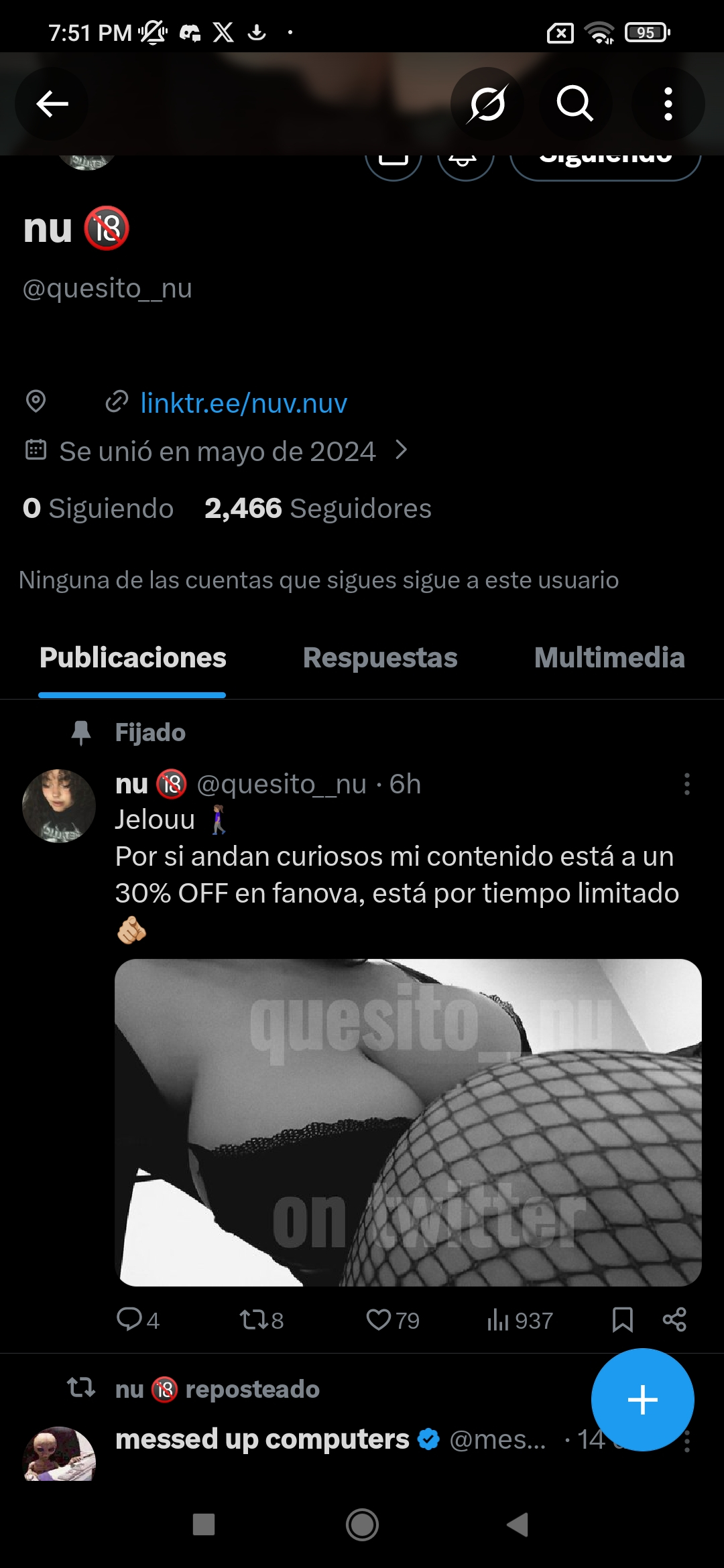View stats of the pinned post
Viewport: 724px width, 1568px height.
520,1320
